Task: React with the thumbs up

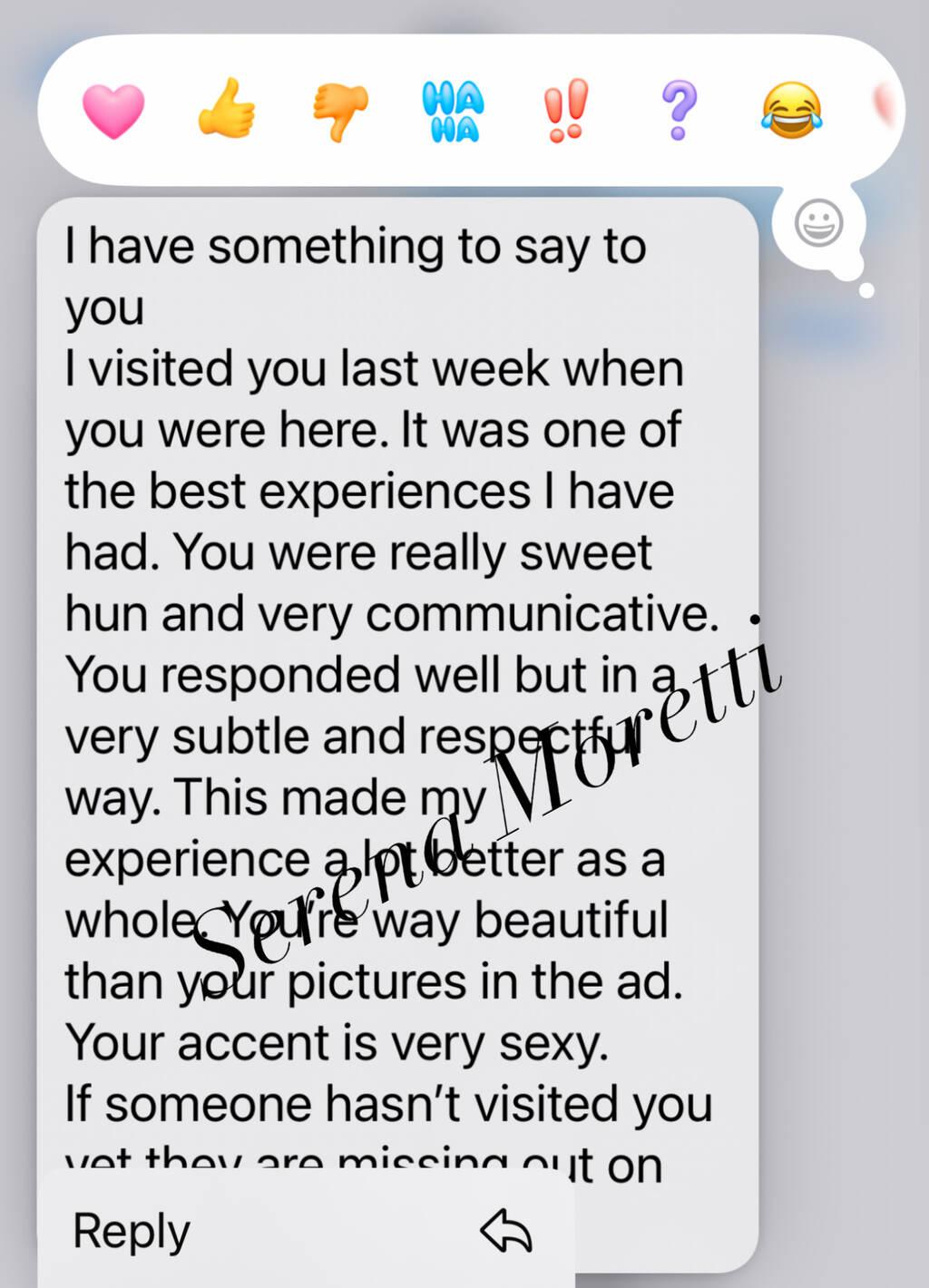Action: (226, 108)
